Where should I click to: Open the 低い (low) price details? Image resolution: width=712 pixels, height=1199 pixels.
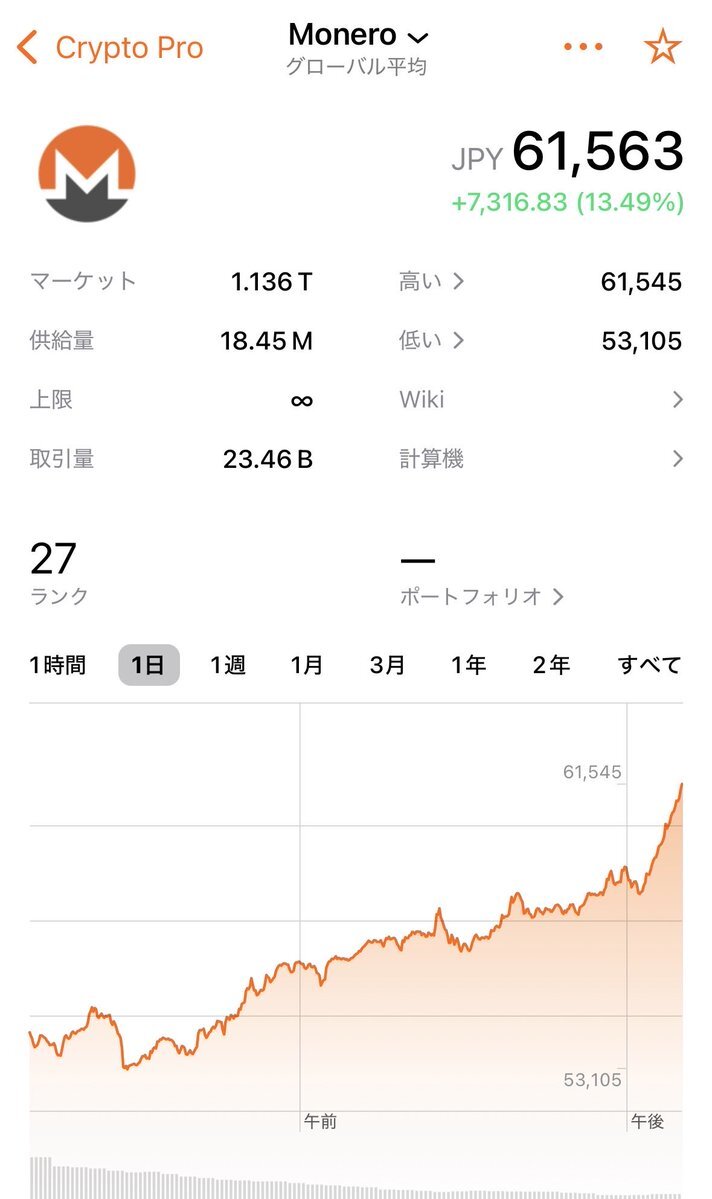pyautogui.click(x=432, y=341)
